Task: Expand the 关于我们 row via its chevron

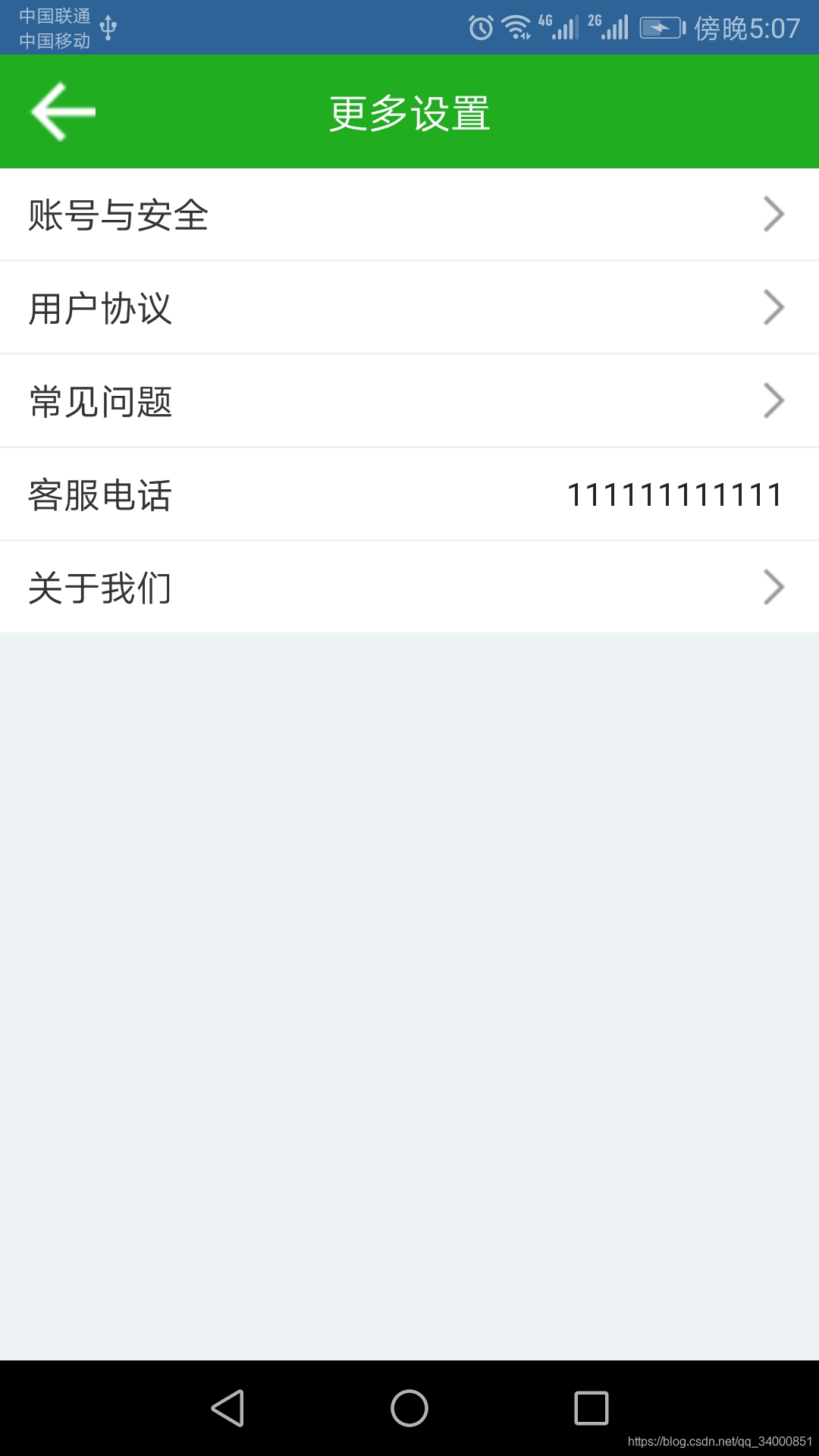Action: click(x=775, y=586)
